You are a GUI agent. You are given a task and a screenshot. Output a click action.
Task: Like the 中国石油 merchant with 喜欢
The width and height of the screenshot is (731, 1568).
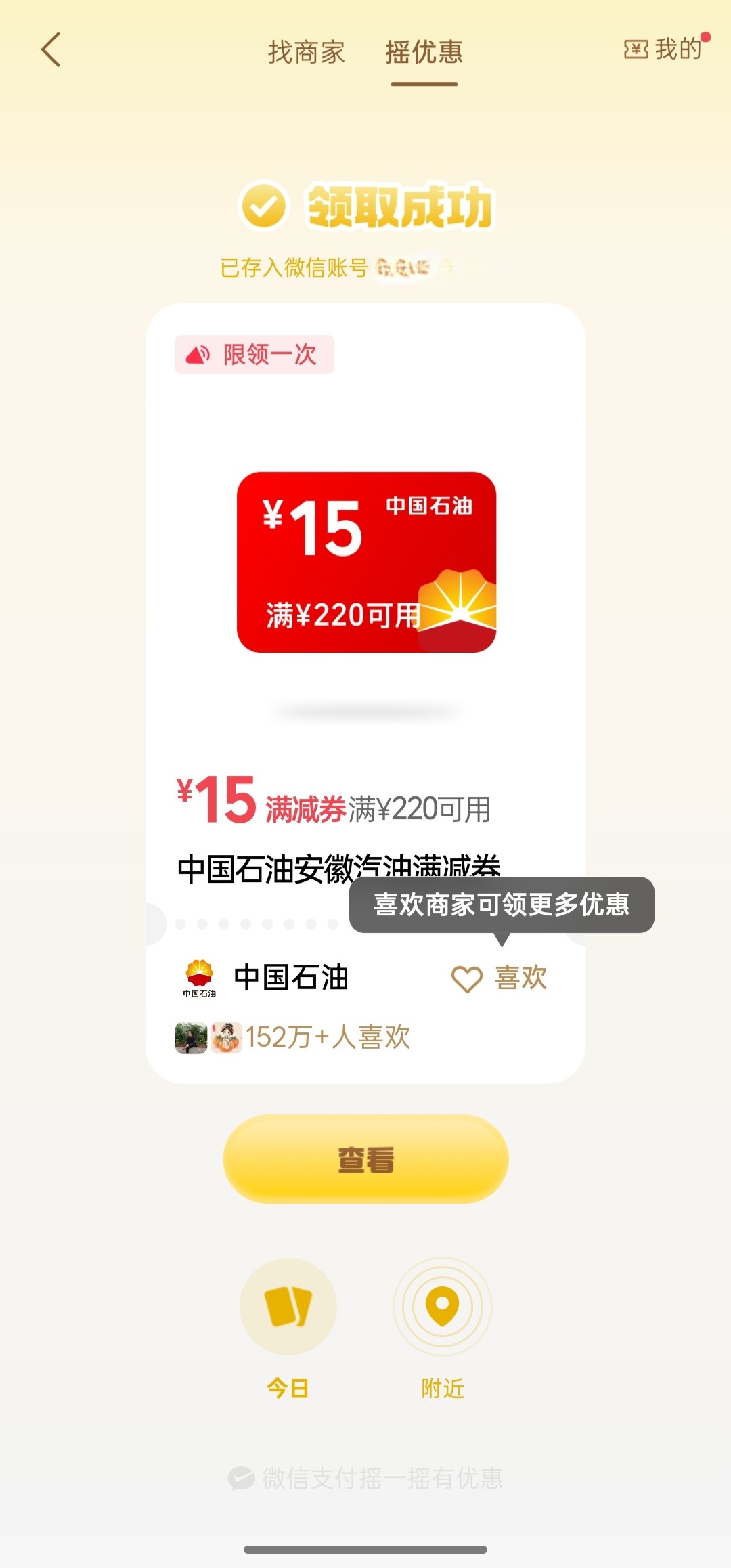tap(500, 978)
